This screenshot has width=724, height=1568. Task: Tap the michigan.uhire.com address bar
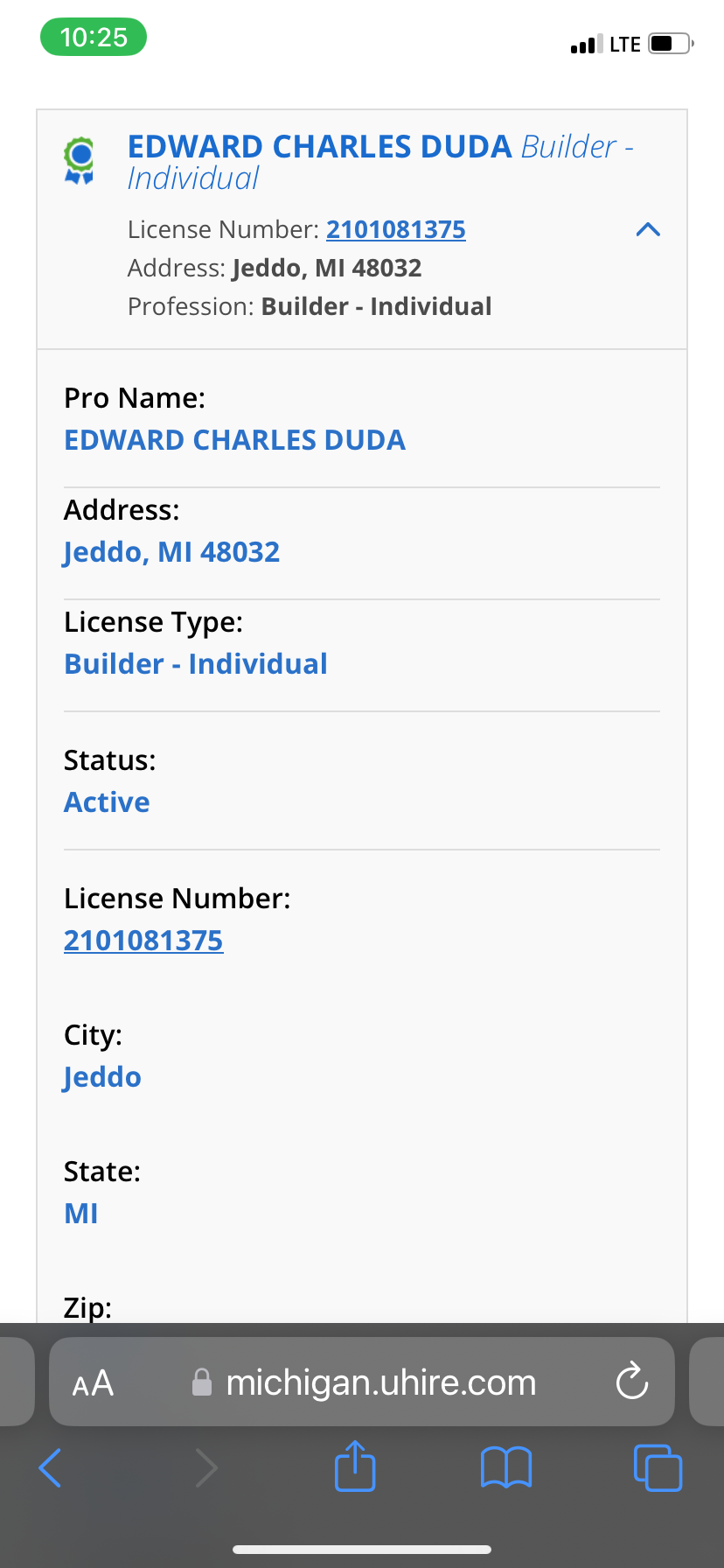tap(379, 1383)
